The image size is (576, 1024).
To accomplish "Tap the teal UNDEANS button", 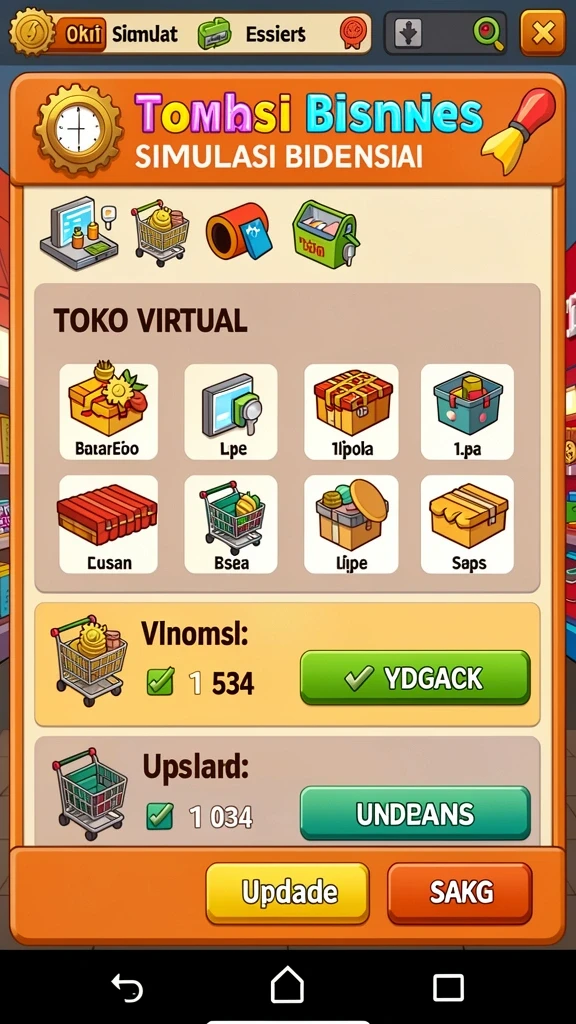I will pyautogui.click(x=415, y=813).
